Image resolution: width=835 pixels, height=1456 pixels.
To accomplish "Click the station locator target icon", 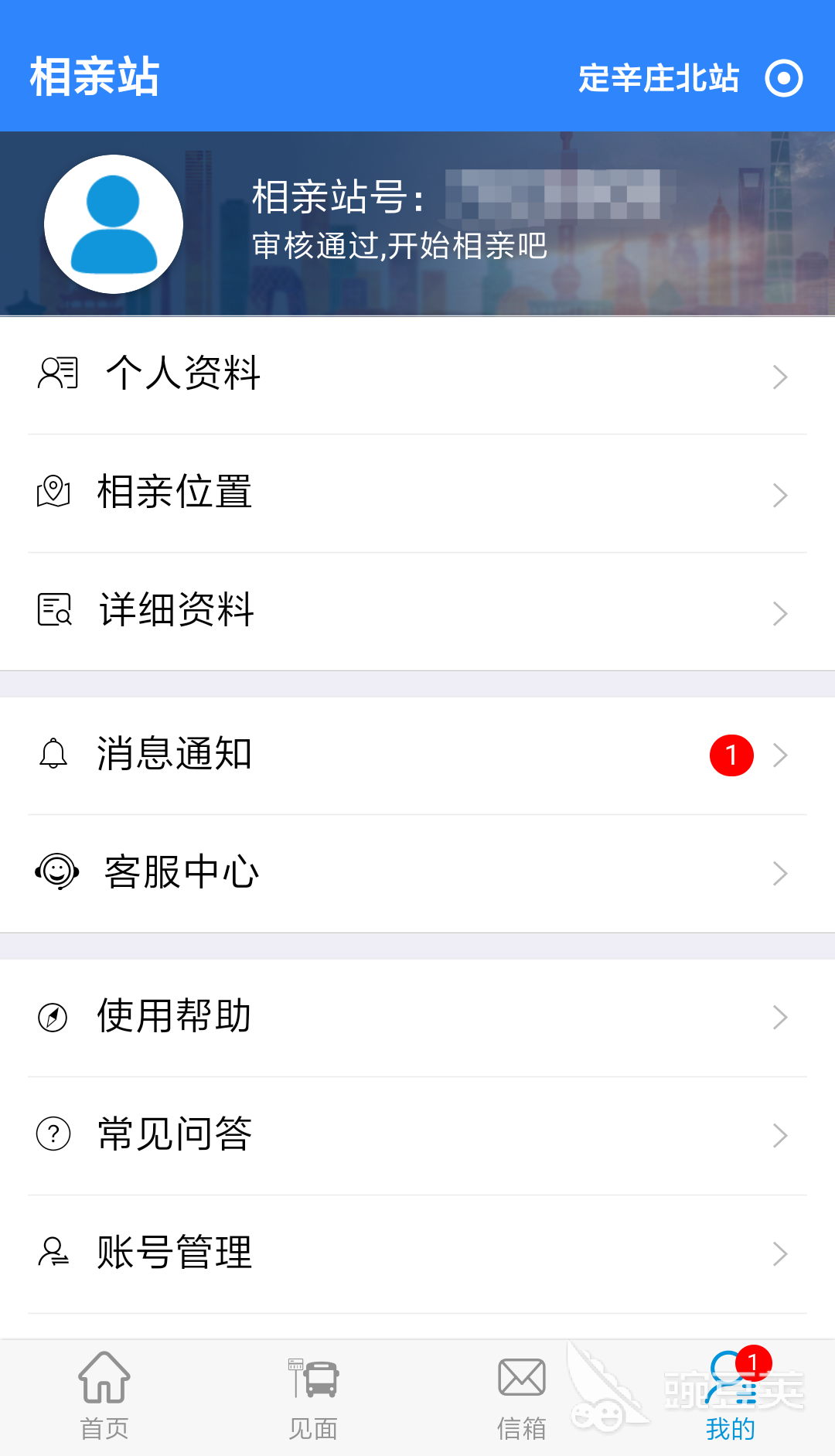I will [783, 77].
